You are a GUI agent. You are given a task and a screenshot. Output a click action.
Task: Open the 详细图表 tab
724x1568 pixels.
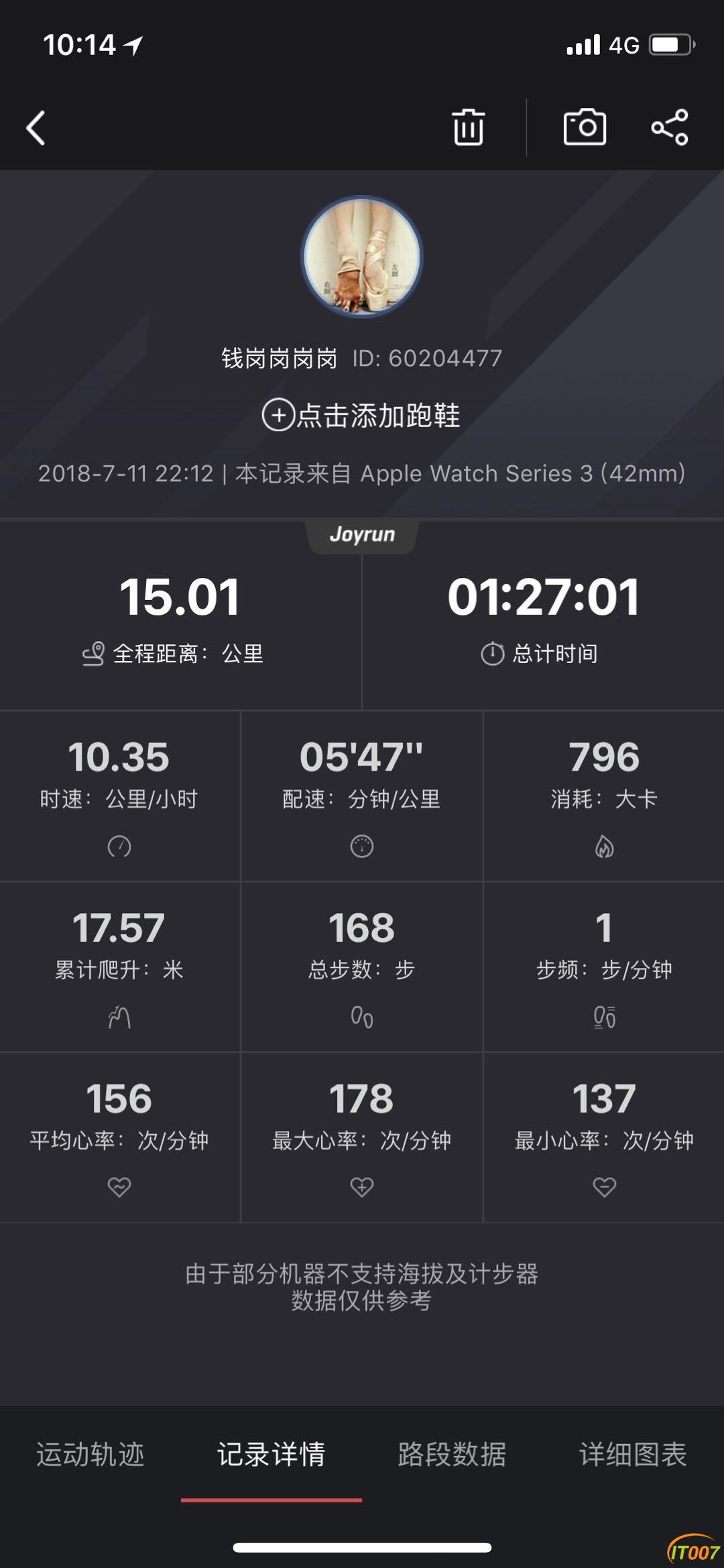click(x=633, y=1454)
